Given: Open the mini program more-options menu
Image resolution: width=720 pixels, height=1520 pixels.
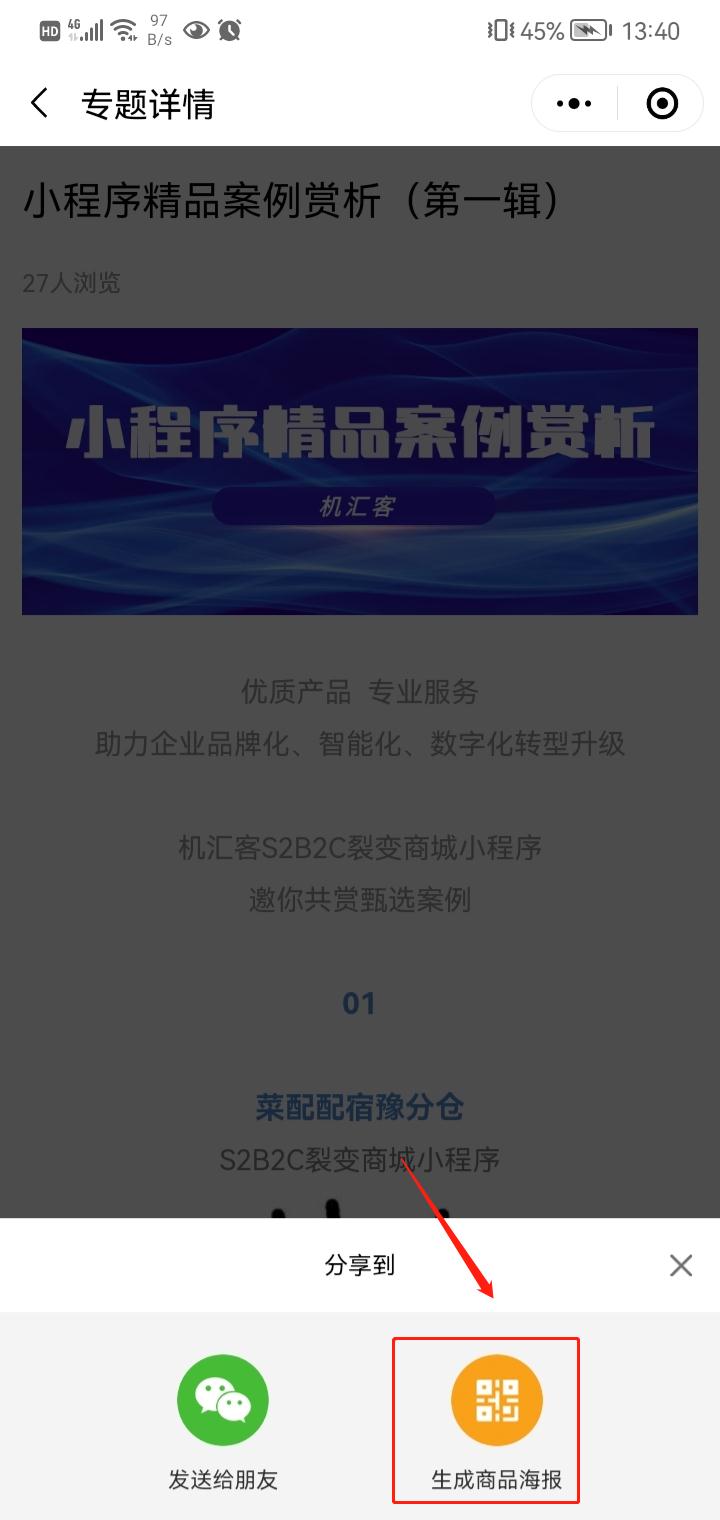Looking at the screenshot, I should [x=574, y=103].
